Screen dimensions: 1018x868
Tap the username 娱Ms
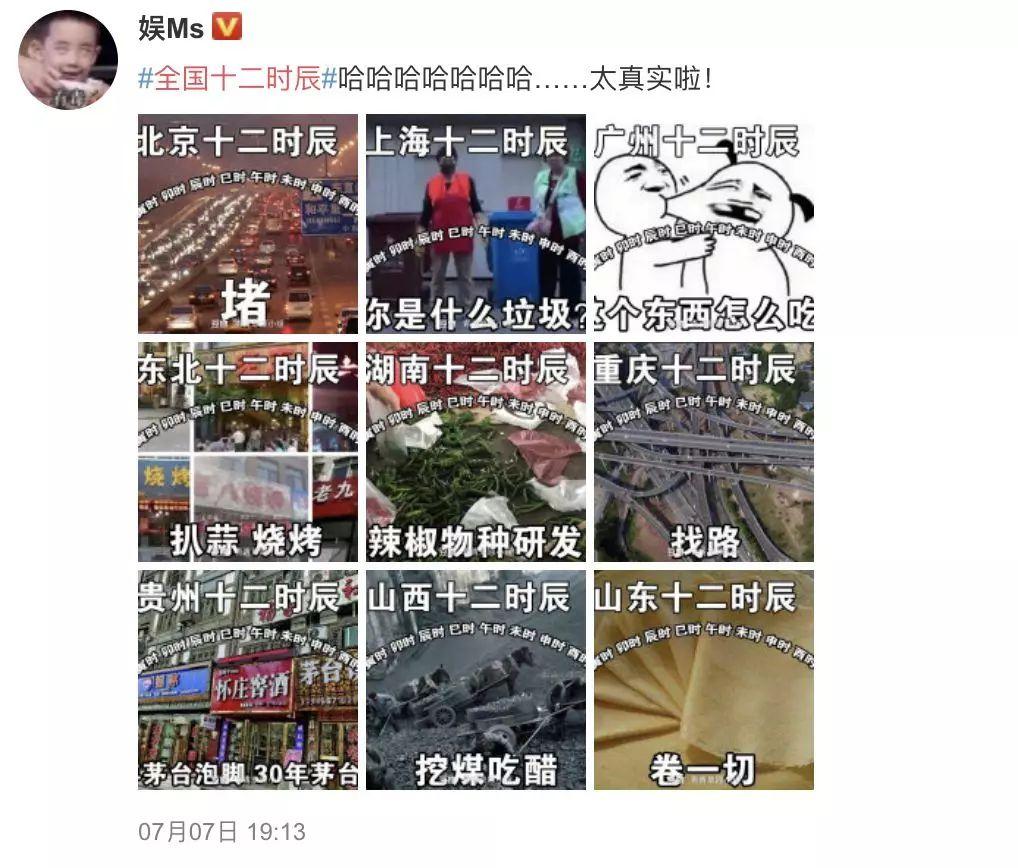pos(171,28)
